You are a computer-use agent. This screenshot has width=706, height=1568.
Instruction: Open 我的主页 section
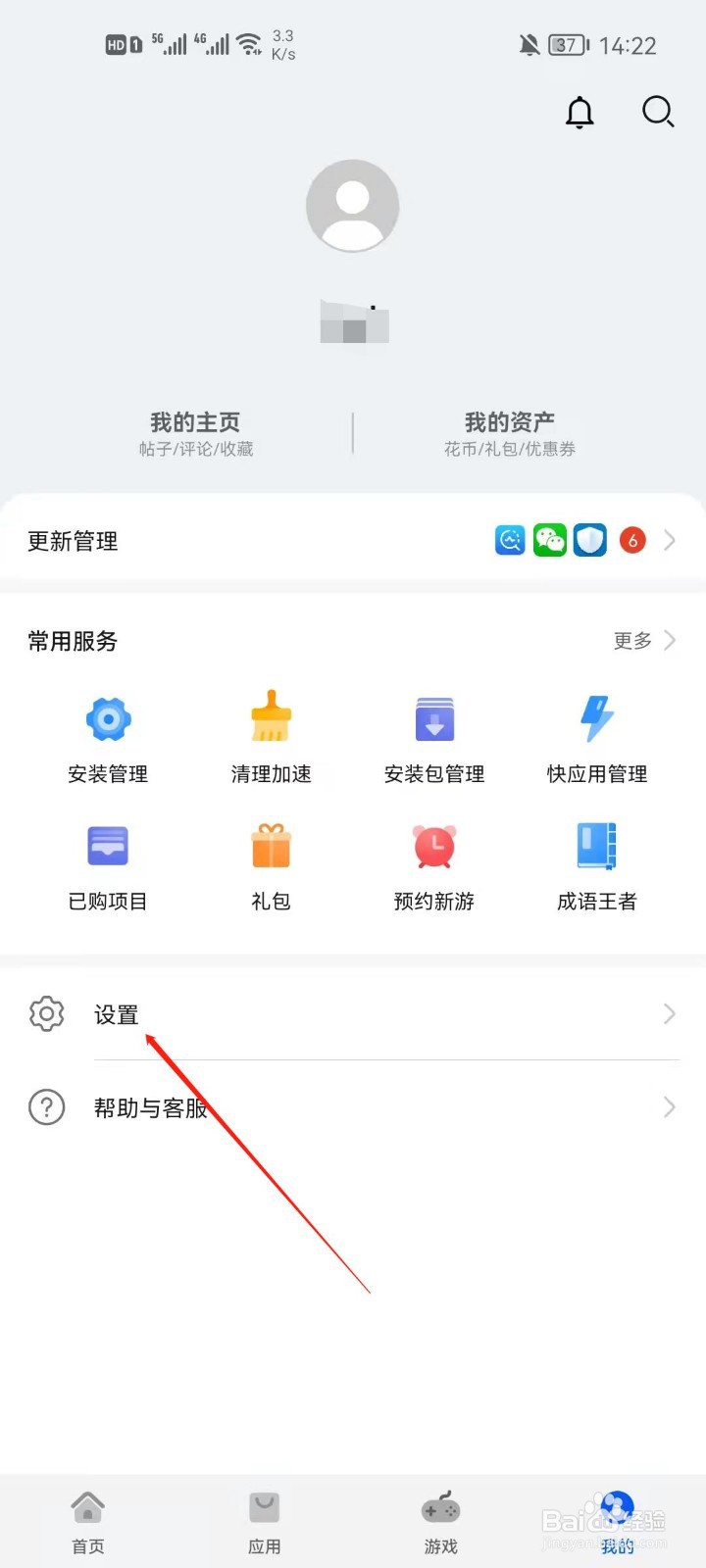pyautogui.click(x=195, y=433)
